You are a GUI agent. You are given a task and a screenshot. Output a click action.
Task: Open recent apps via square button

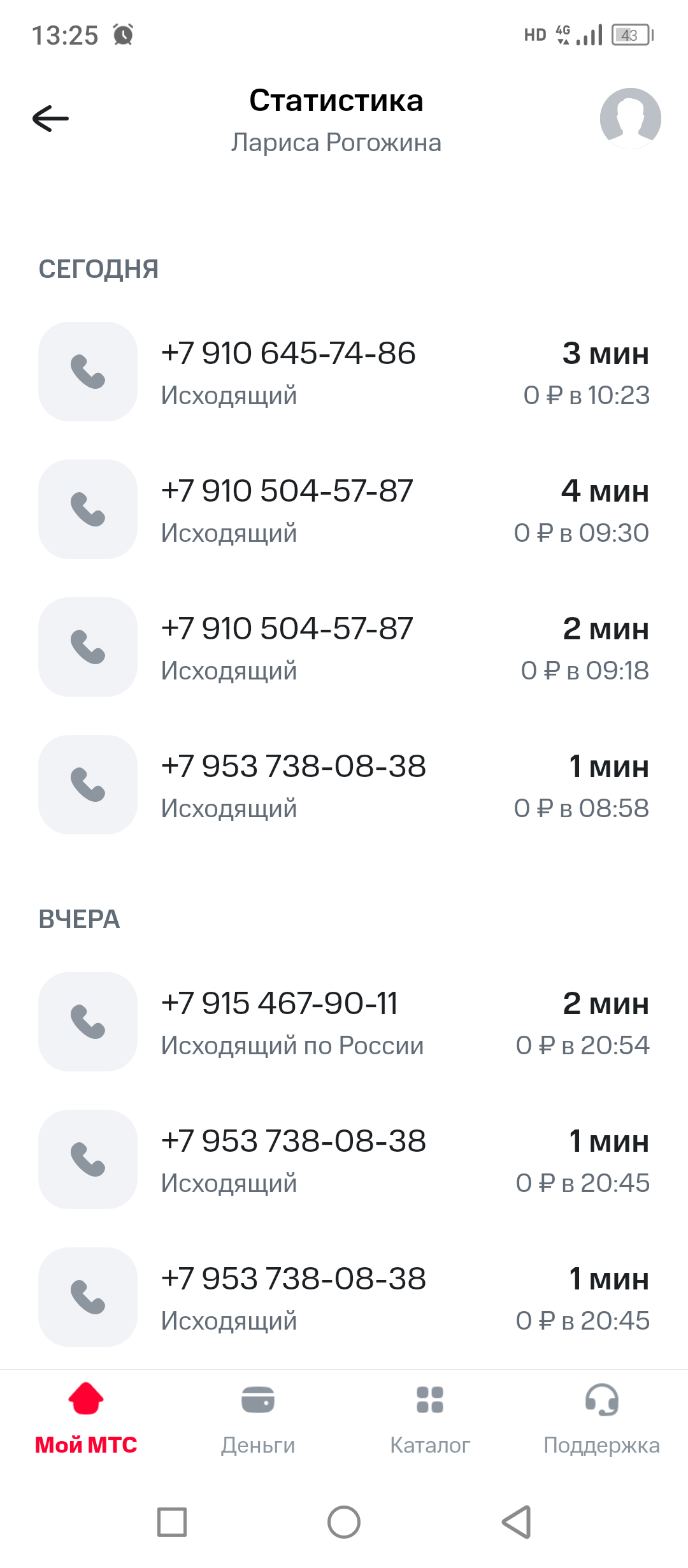[172, 1522]
